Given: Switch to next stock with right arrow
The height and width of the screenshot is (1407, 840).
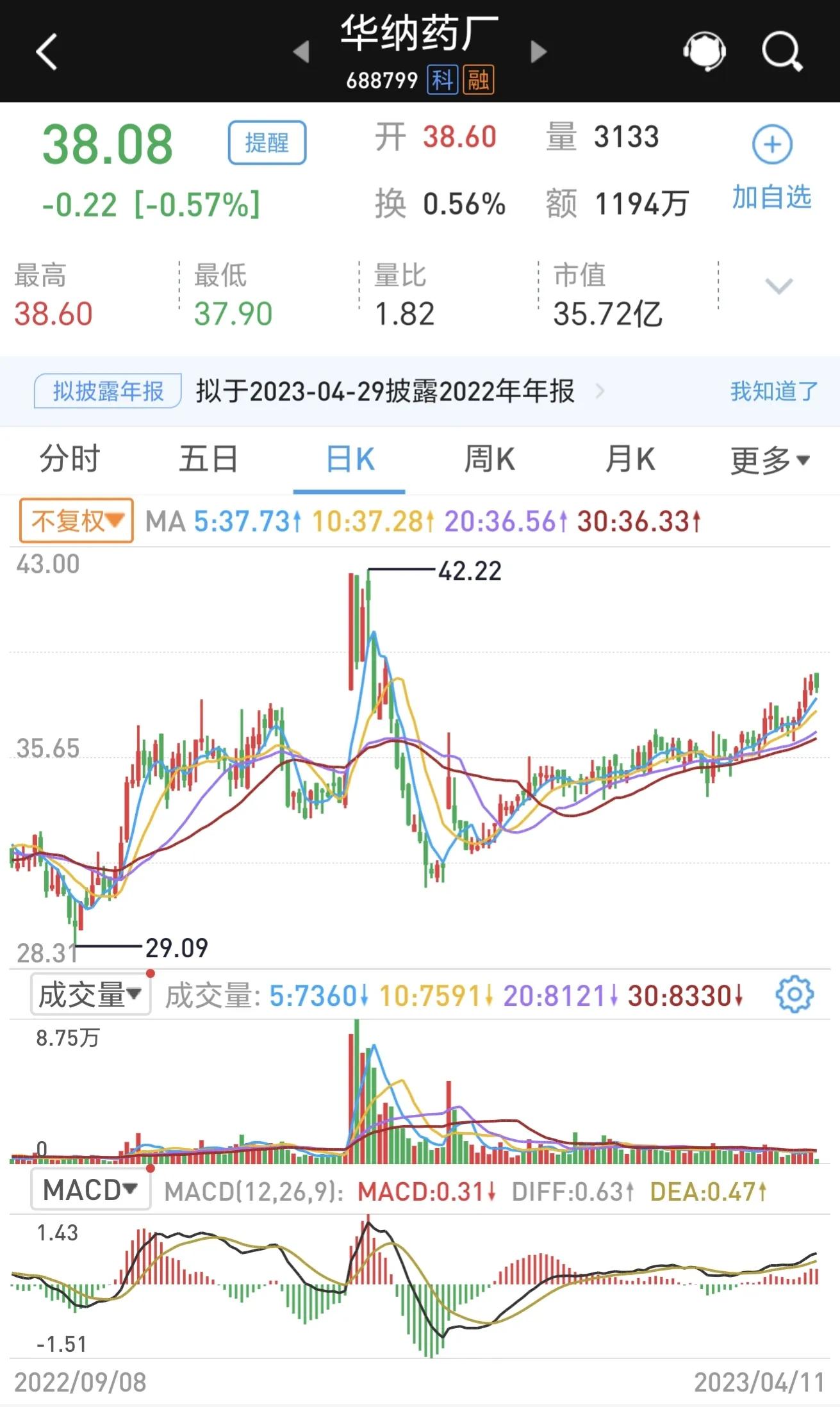Looking at the screenshot, I should click(x=537, y=53).
